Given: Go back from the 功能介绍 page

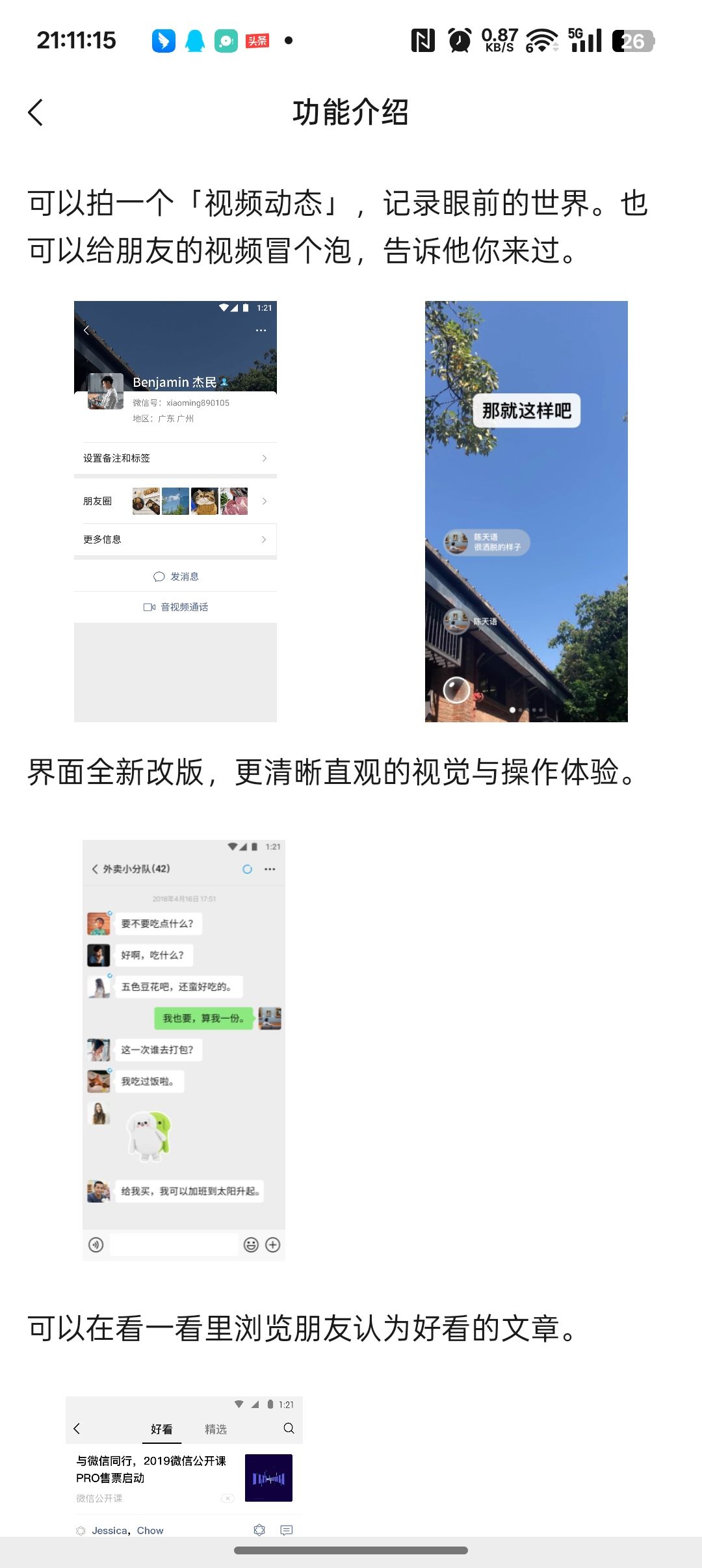Looking at the screenshot, I should click(36, 112).
